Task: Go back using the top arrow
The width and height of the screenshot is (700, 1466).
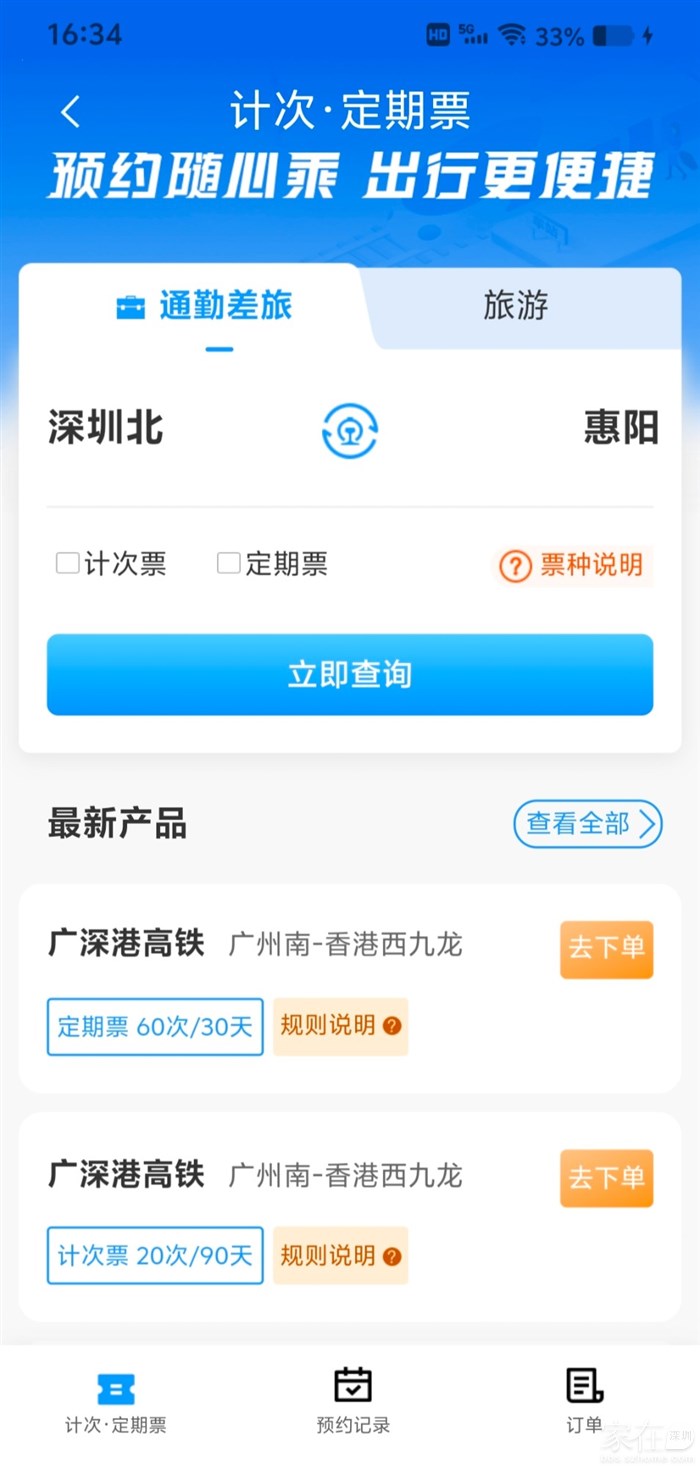Action: [70, 112]
